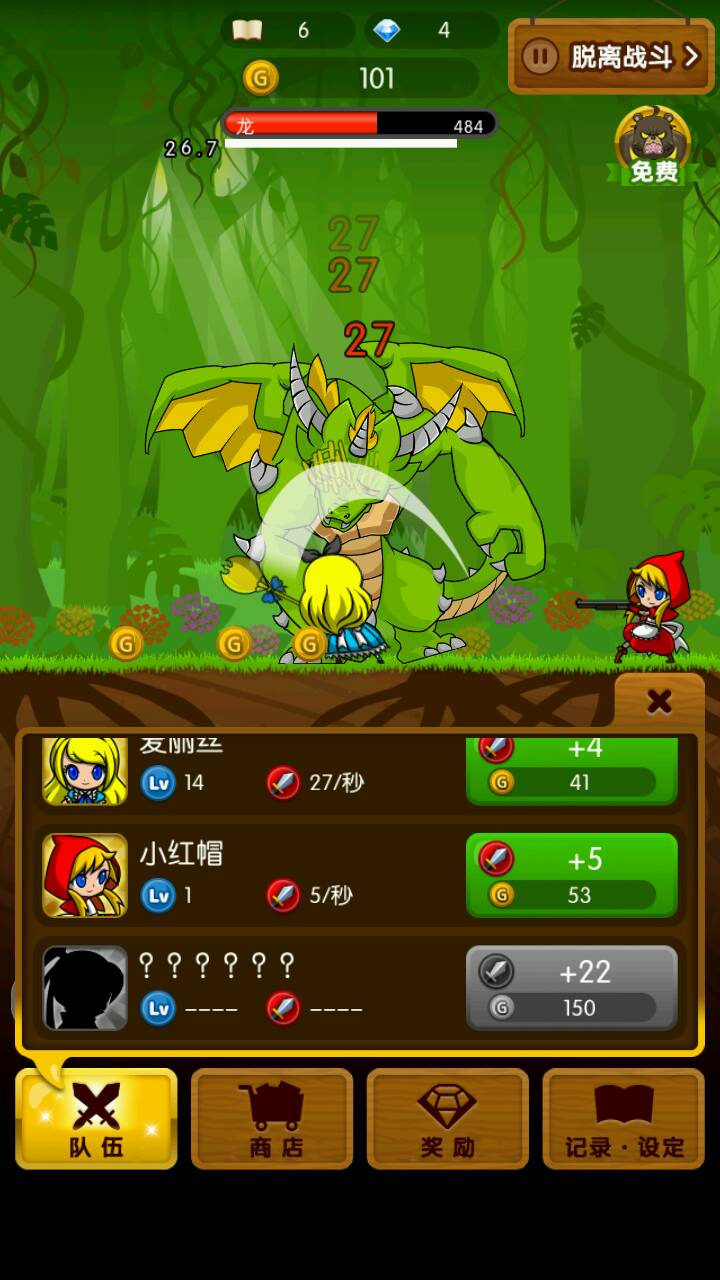Tap 脱离战斗 to leave the battle

(x=610, y=56)
